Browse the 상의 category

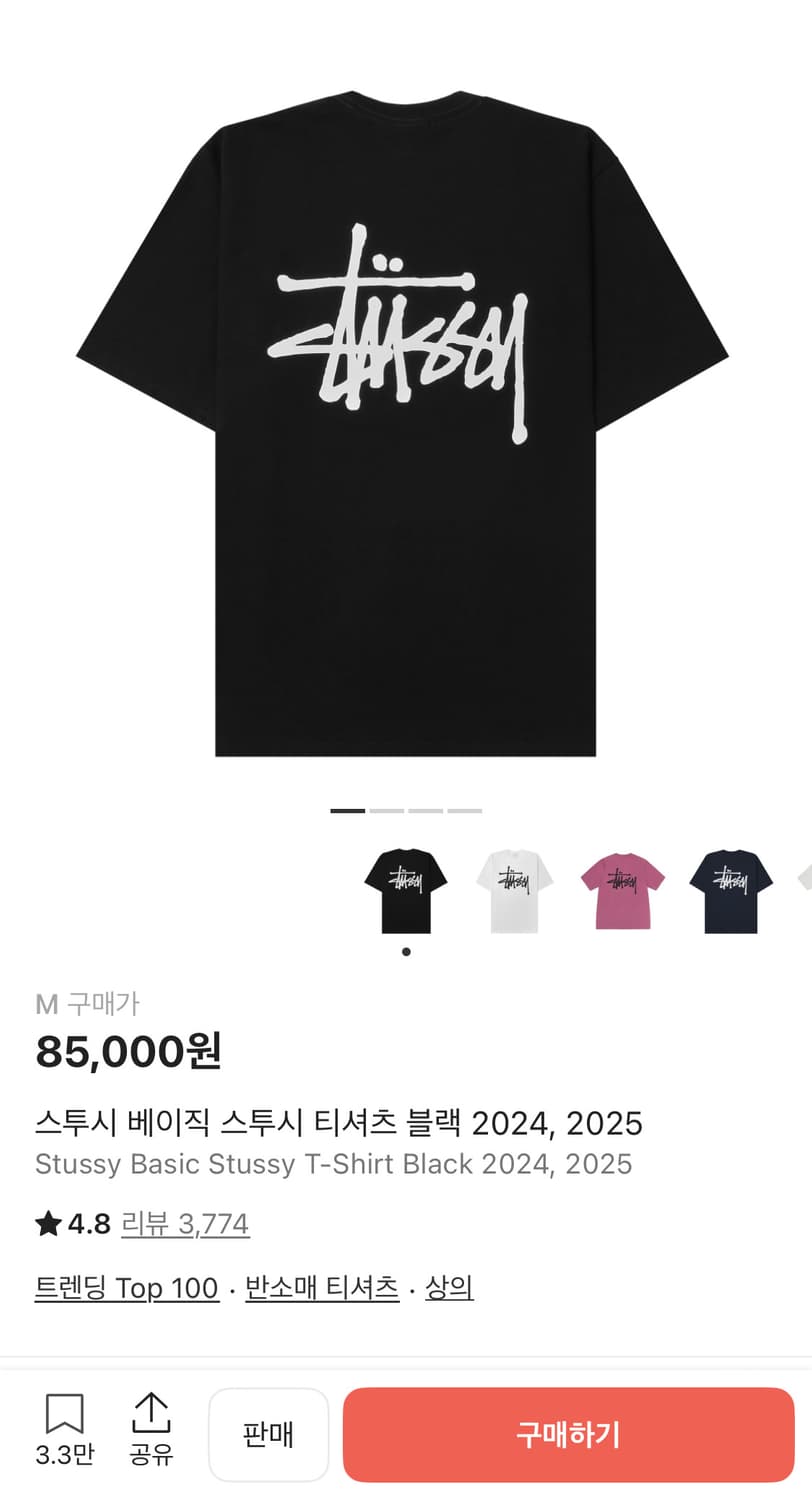pos(446,1288)
